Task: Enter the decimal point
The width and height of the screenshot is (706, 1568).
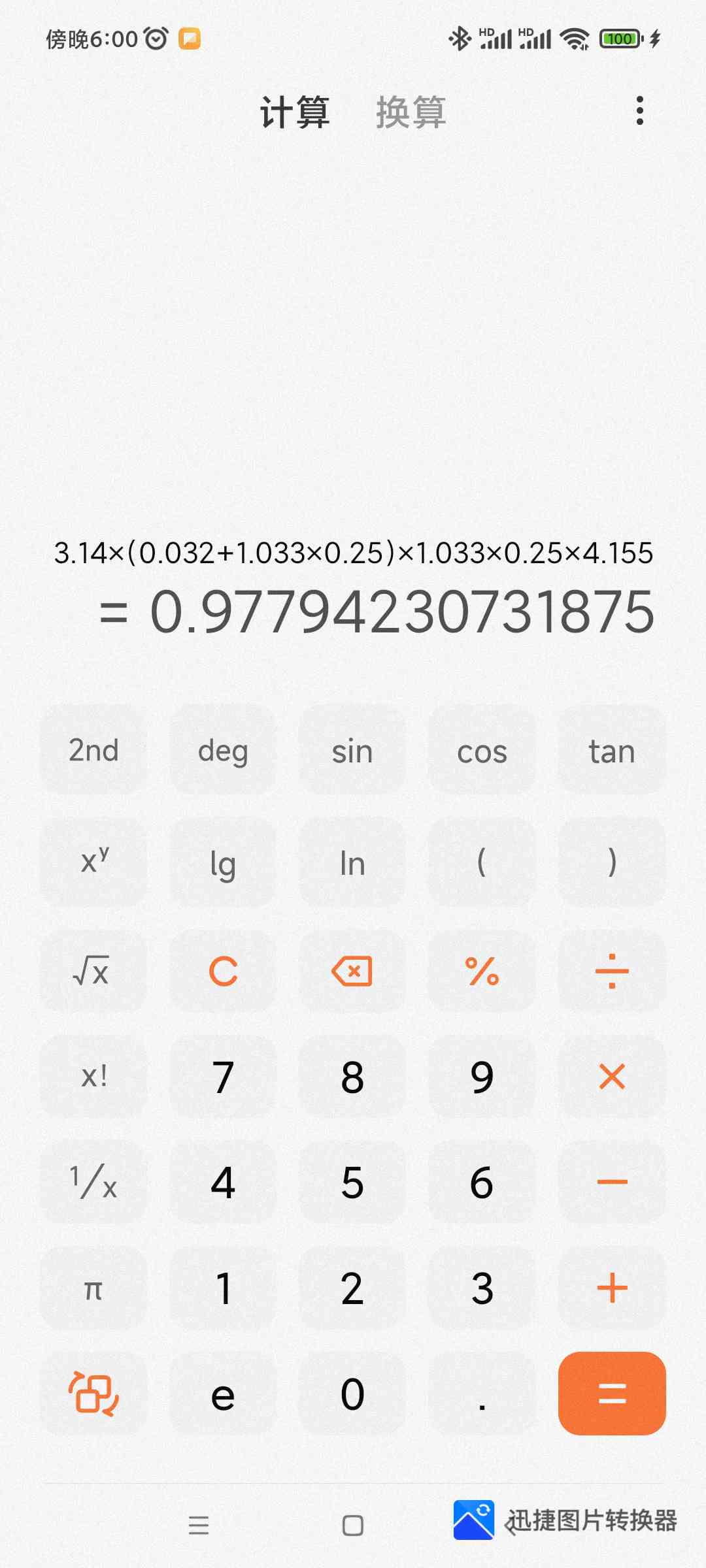Action: pos(482,1394)
